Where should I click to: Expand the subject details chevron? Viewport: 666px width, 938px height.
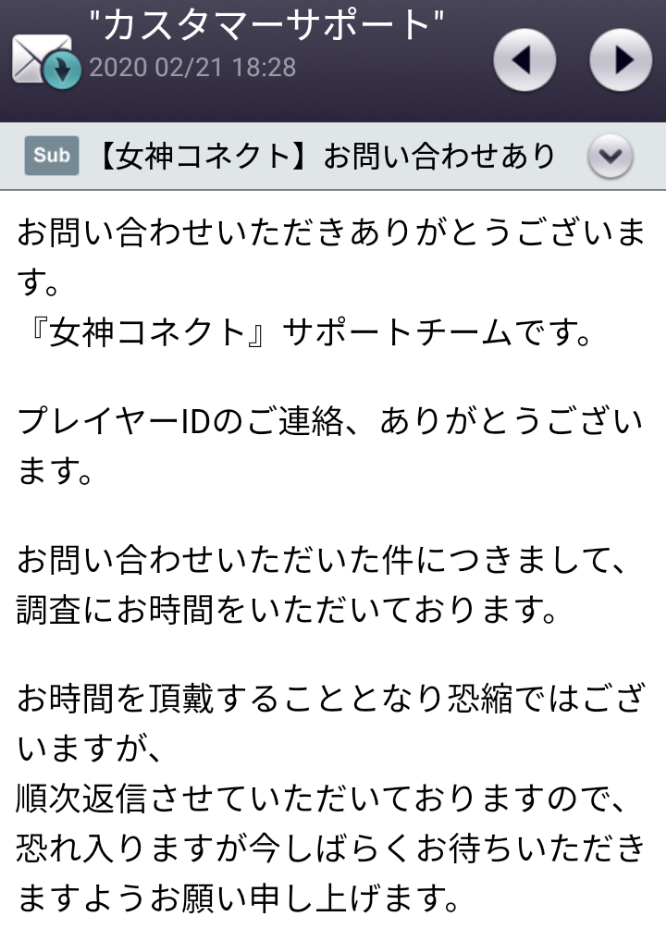[609, 156]
